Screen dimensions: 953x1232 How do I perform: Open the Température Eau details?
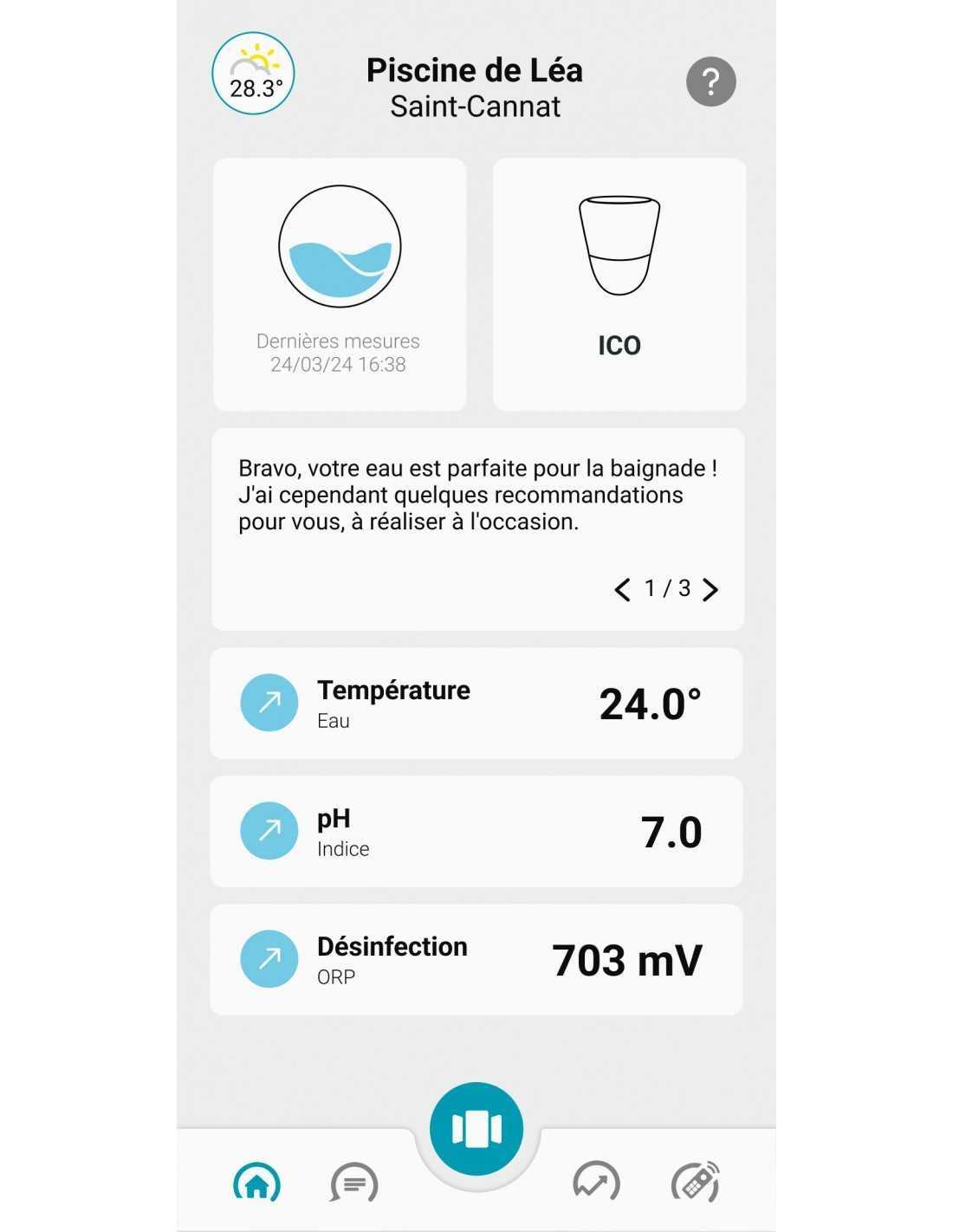(476, 704)
